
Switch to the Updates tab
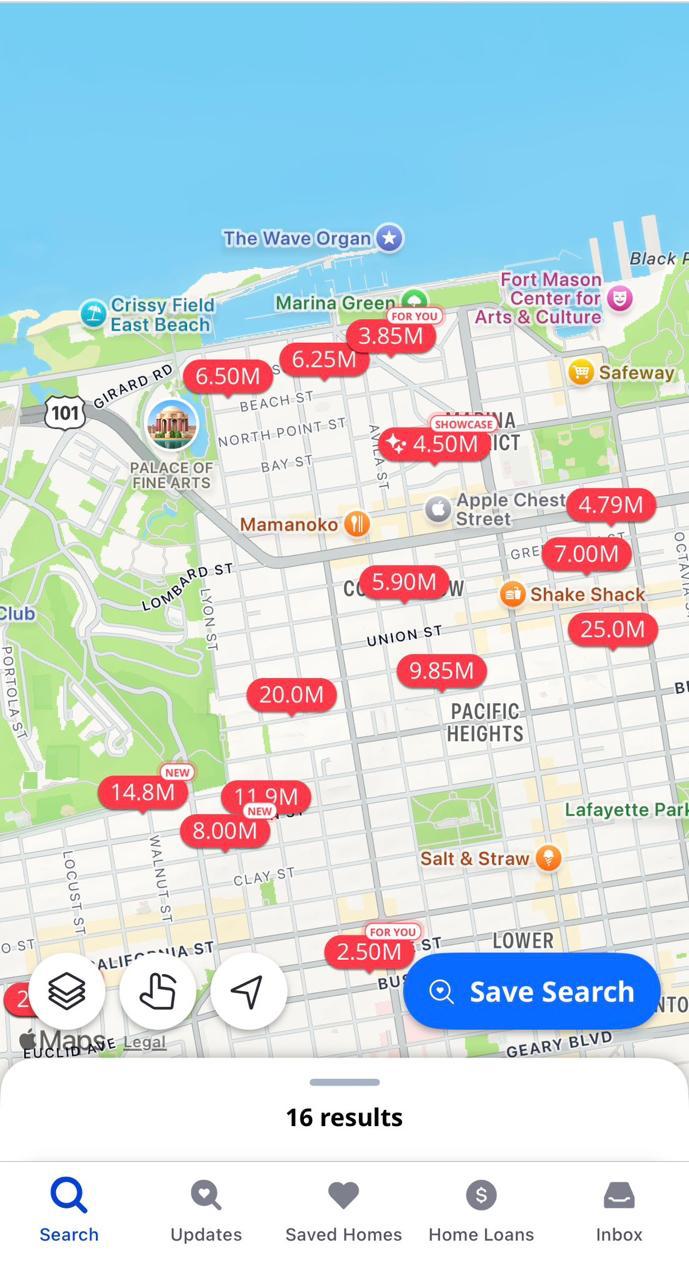[x=206, y=1210]
